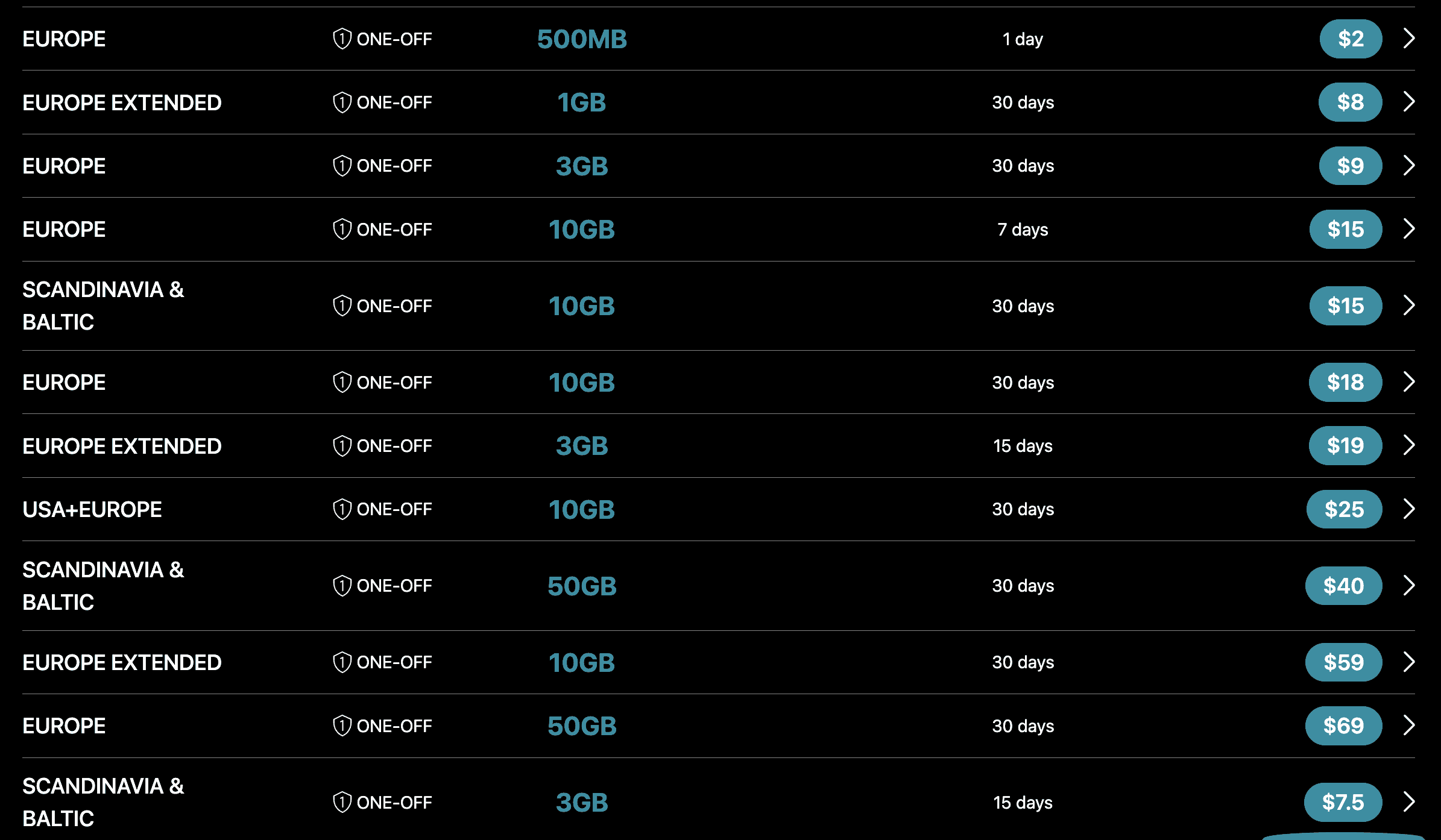This screenshot has height=840, width=1441.
Task: Tap the chevron on Europe 50GB row
Action: pos(1409,726)
